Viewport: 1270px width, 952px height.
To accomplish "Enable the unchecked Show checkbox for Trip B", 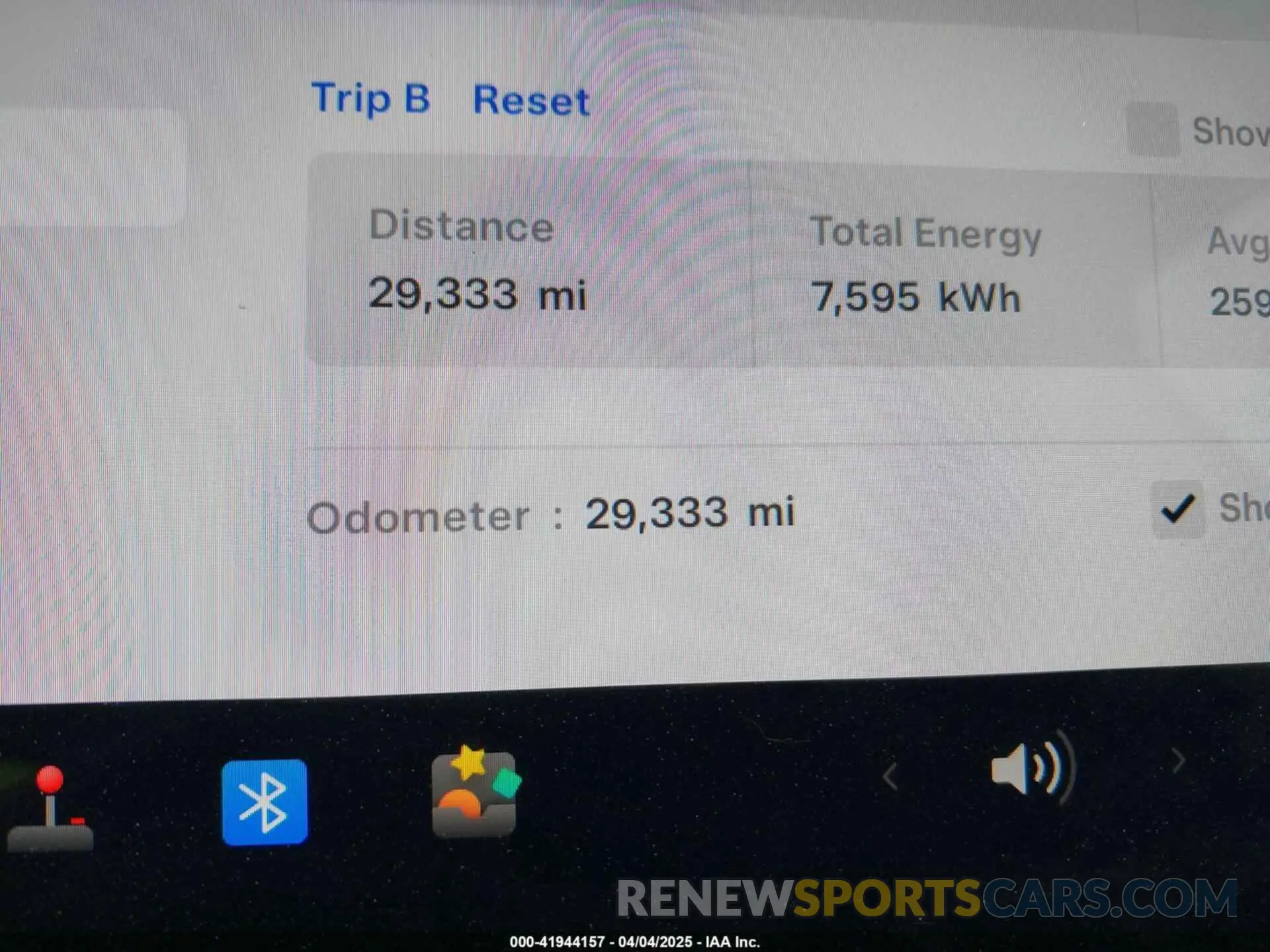I will pyautogui.click(x=1153, y=130).
